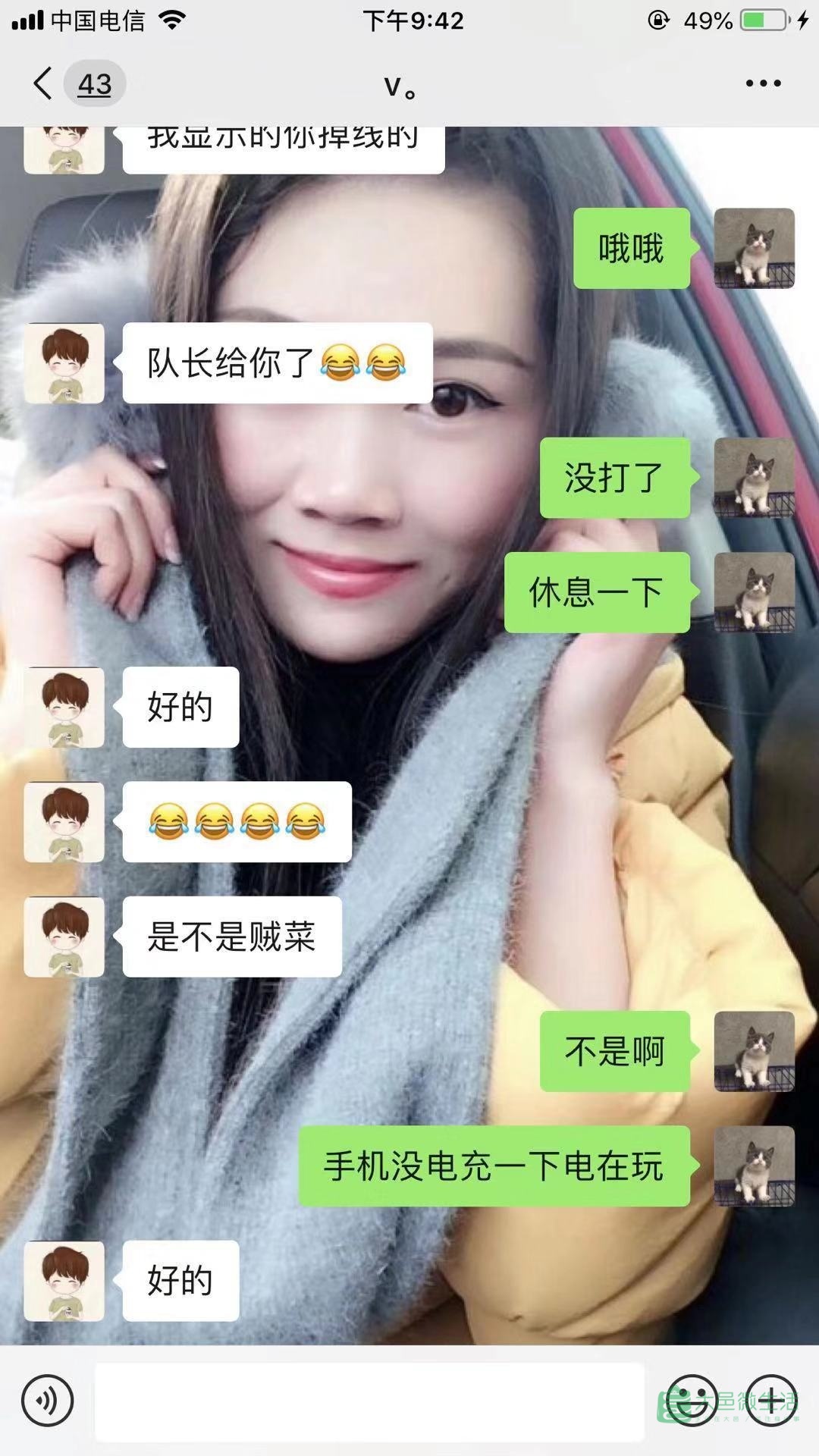This screenshot has height=1456, width=819.
Task: Open the emoji sticker panel
Action: tap(691, 1400)
